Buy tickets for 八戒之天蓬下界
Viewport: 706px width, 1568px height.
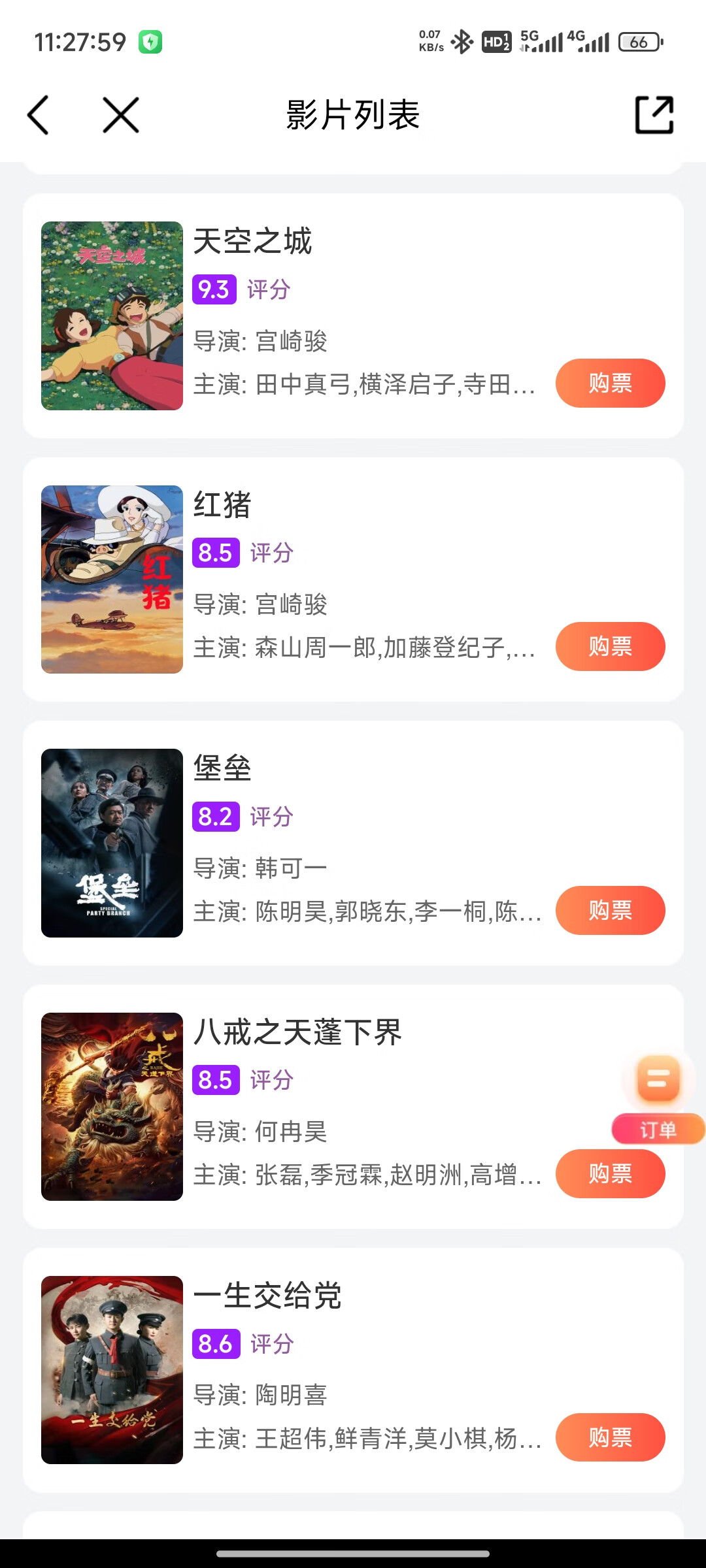click(x=610, y=1173)
